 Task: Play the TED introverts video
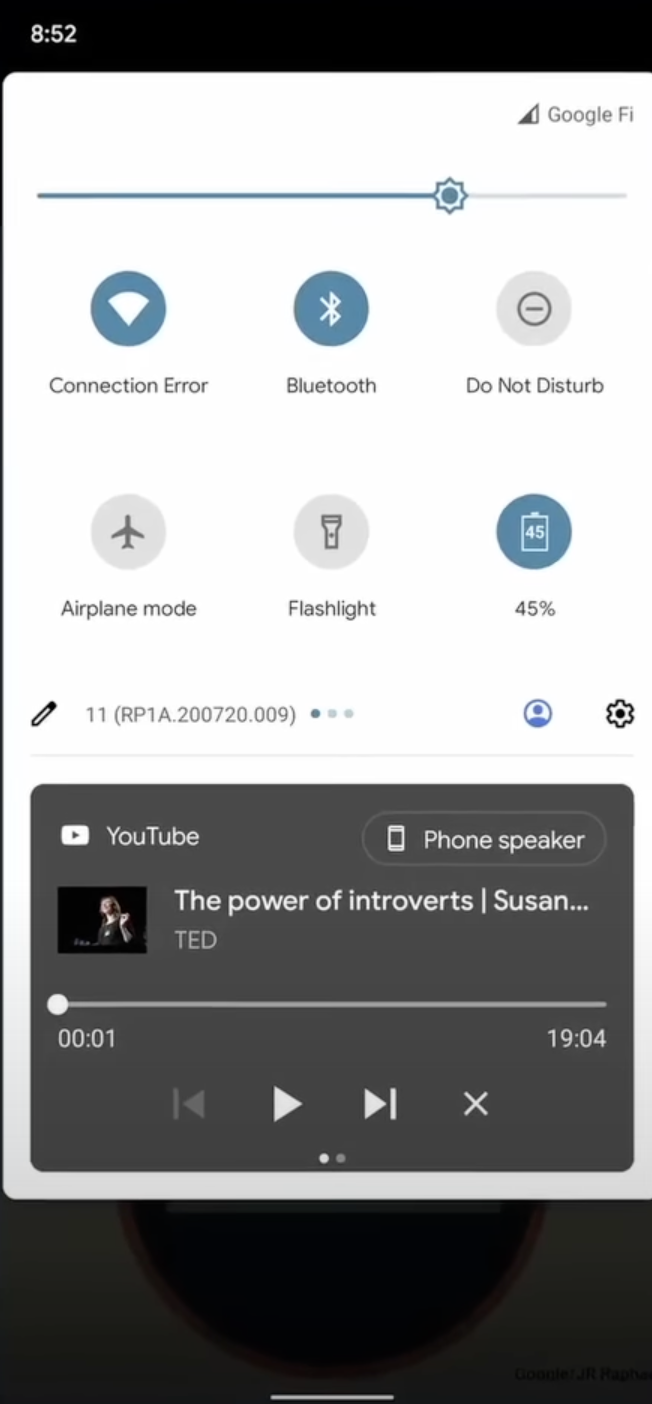286,1104
